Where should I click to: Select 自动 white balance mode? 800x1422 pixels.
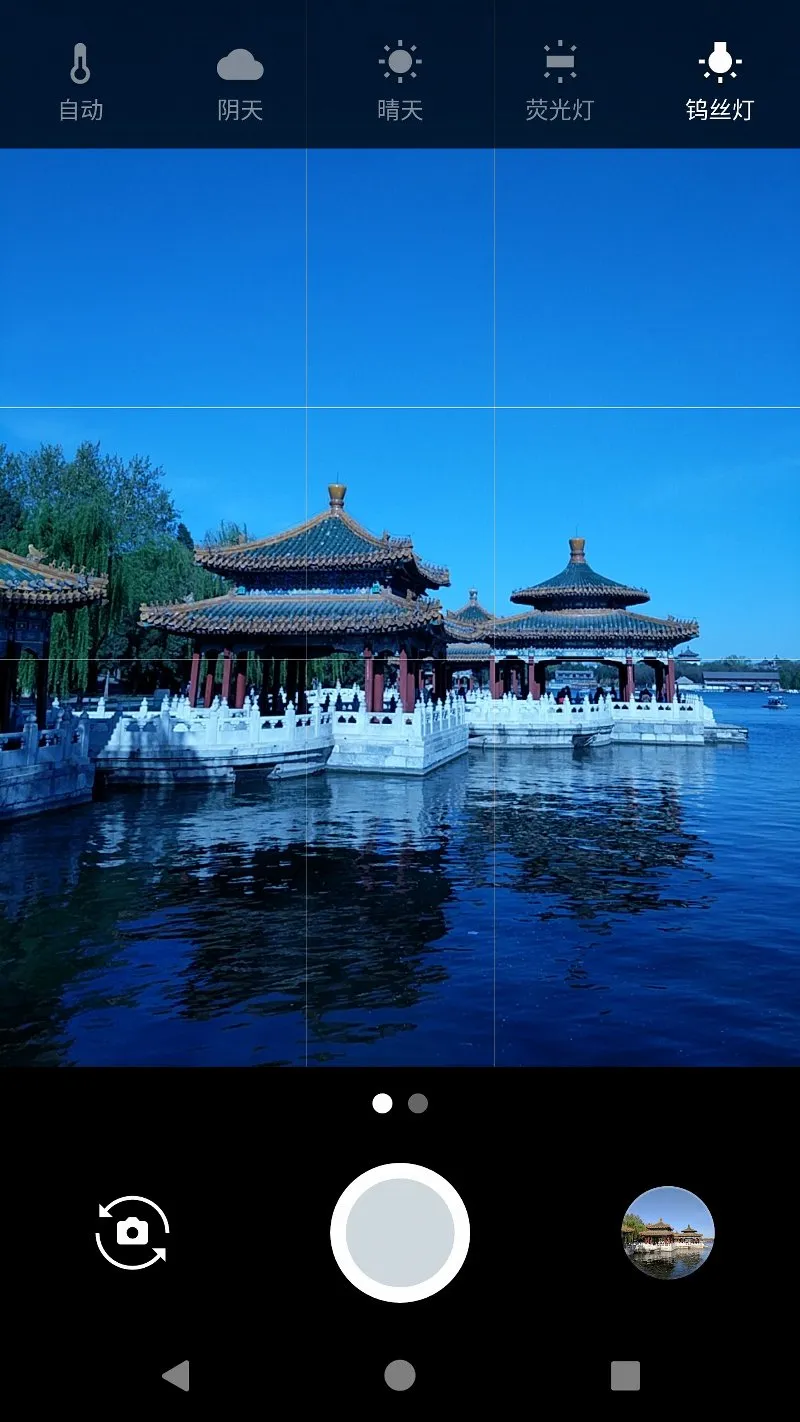click(80, 82)
